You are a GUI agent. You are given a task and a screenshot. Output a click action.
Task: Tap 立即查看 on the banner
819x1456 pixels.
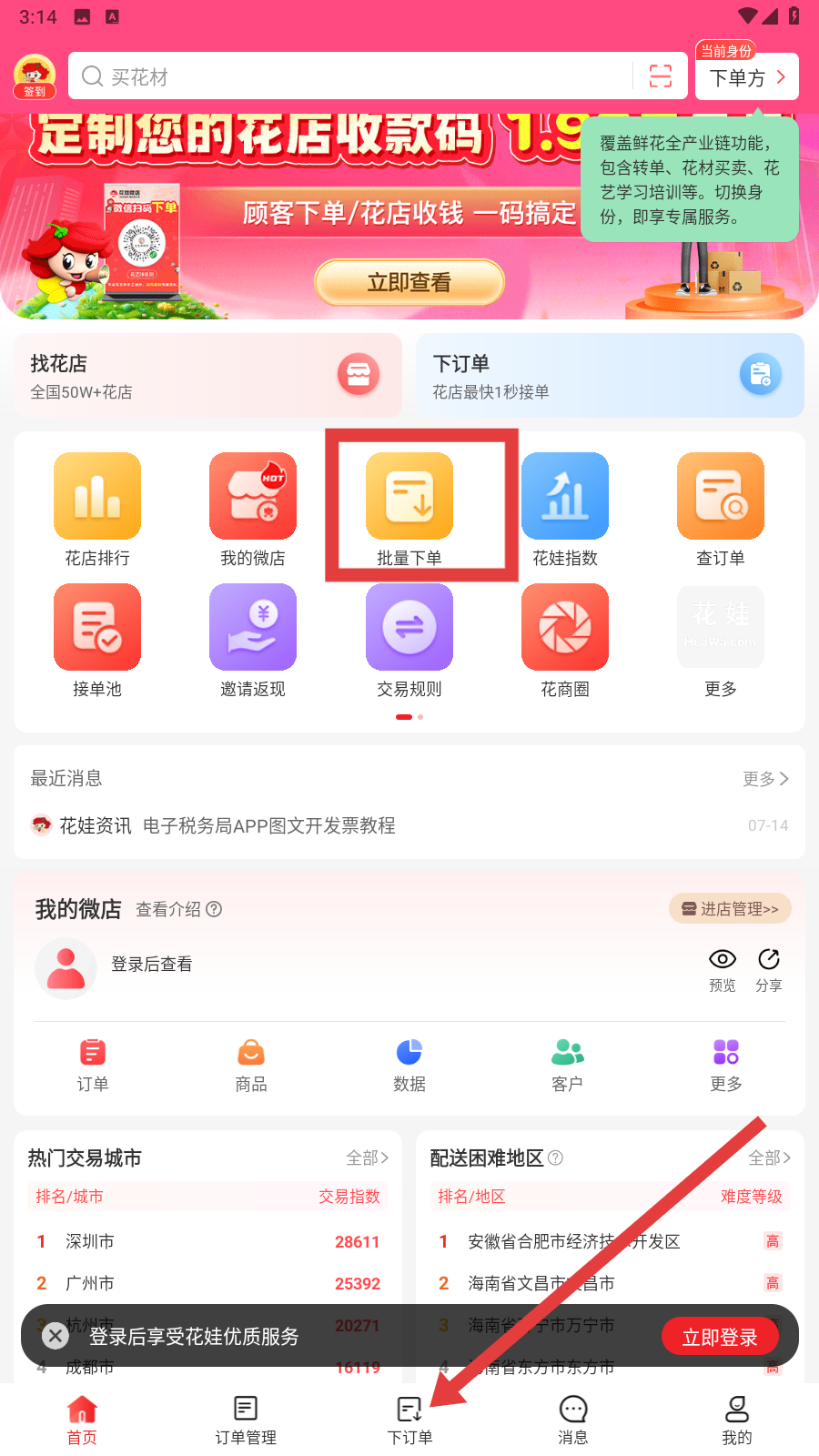click(409, 283)
